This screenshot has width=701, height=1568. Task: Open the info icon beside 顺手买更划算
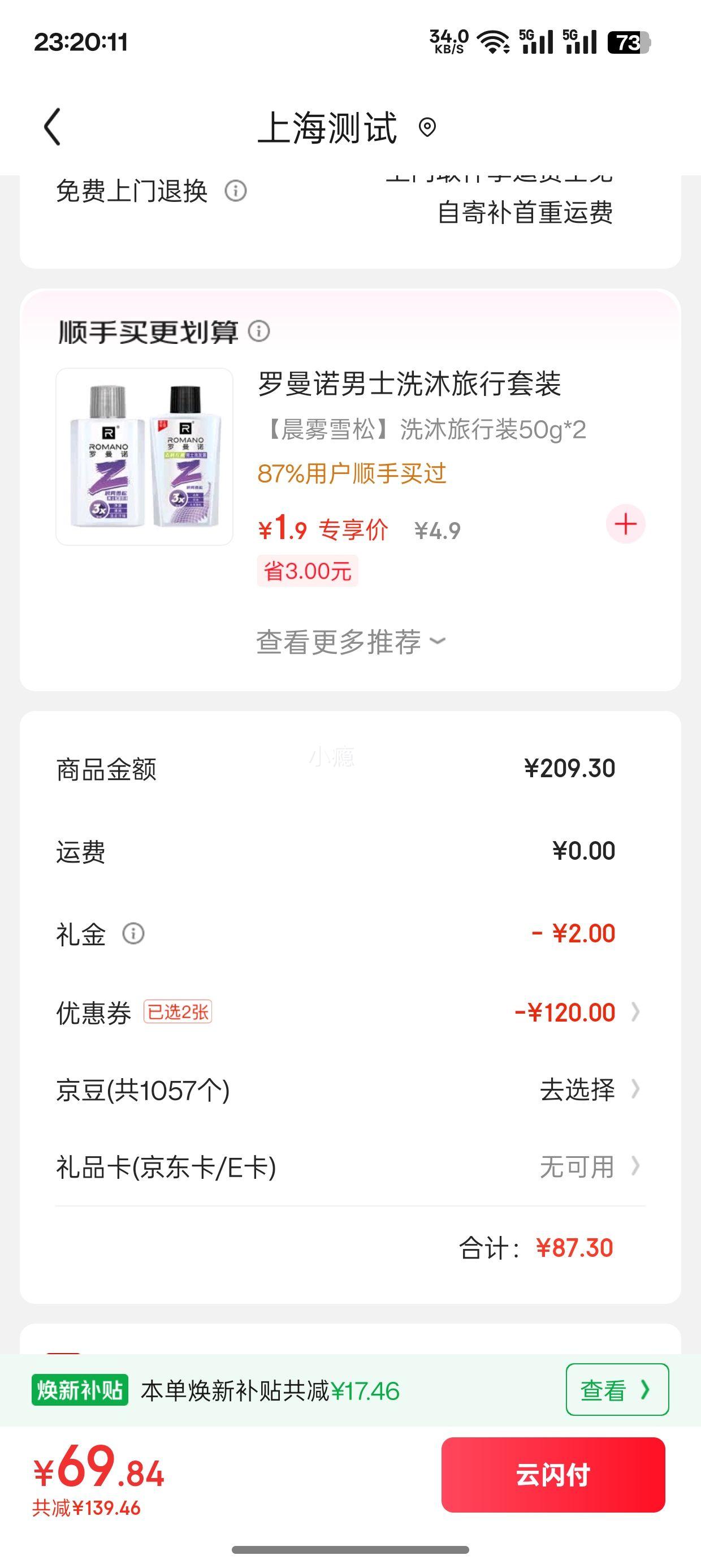[x=259, y=331]
